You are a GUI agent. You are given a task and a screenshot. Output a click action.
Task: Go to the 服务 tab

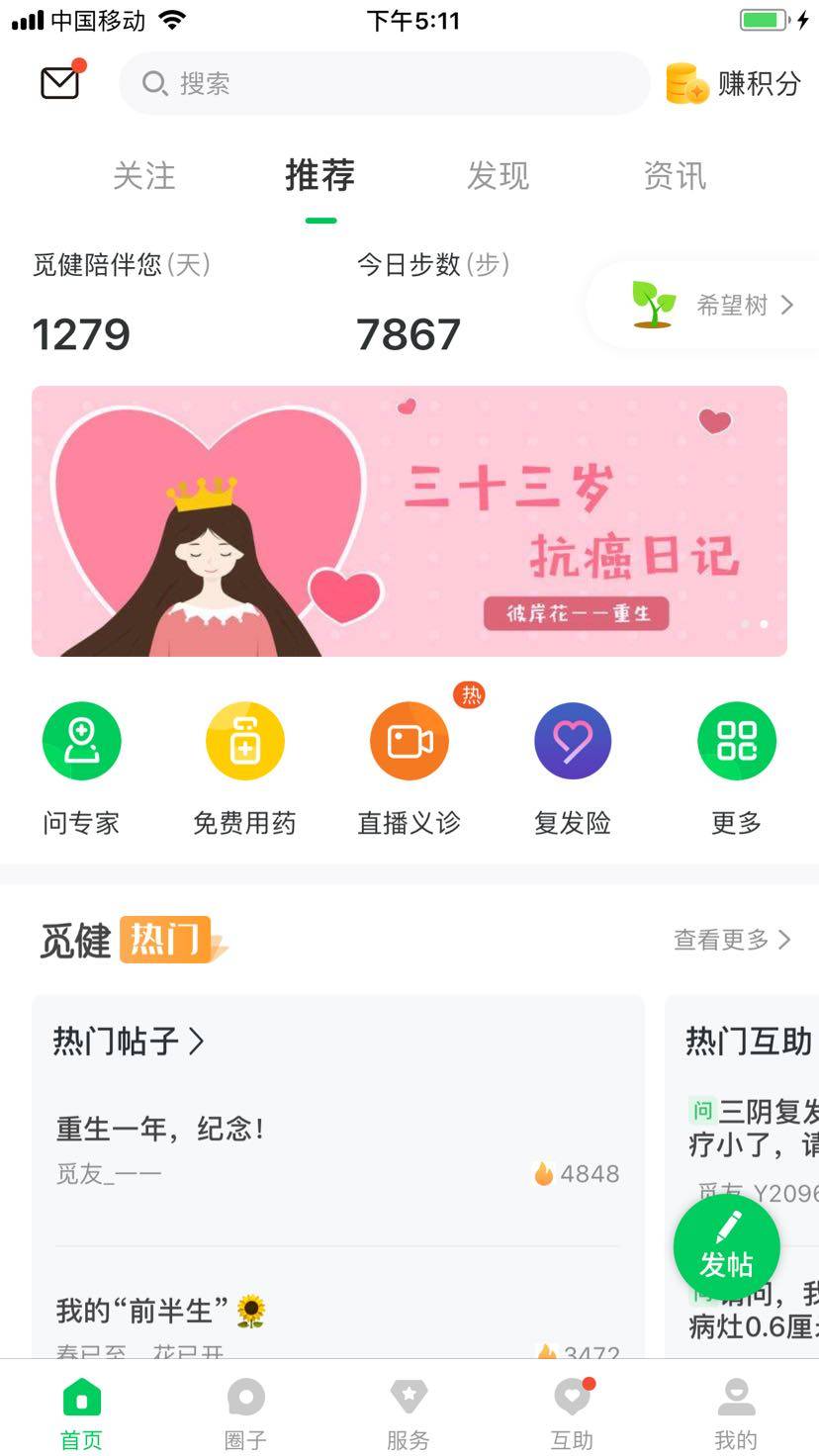409,1414
